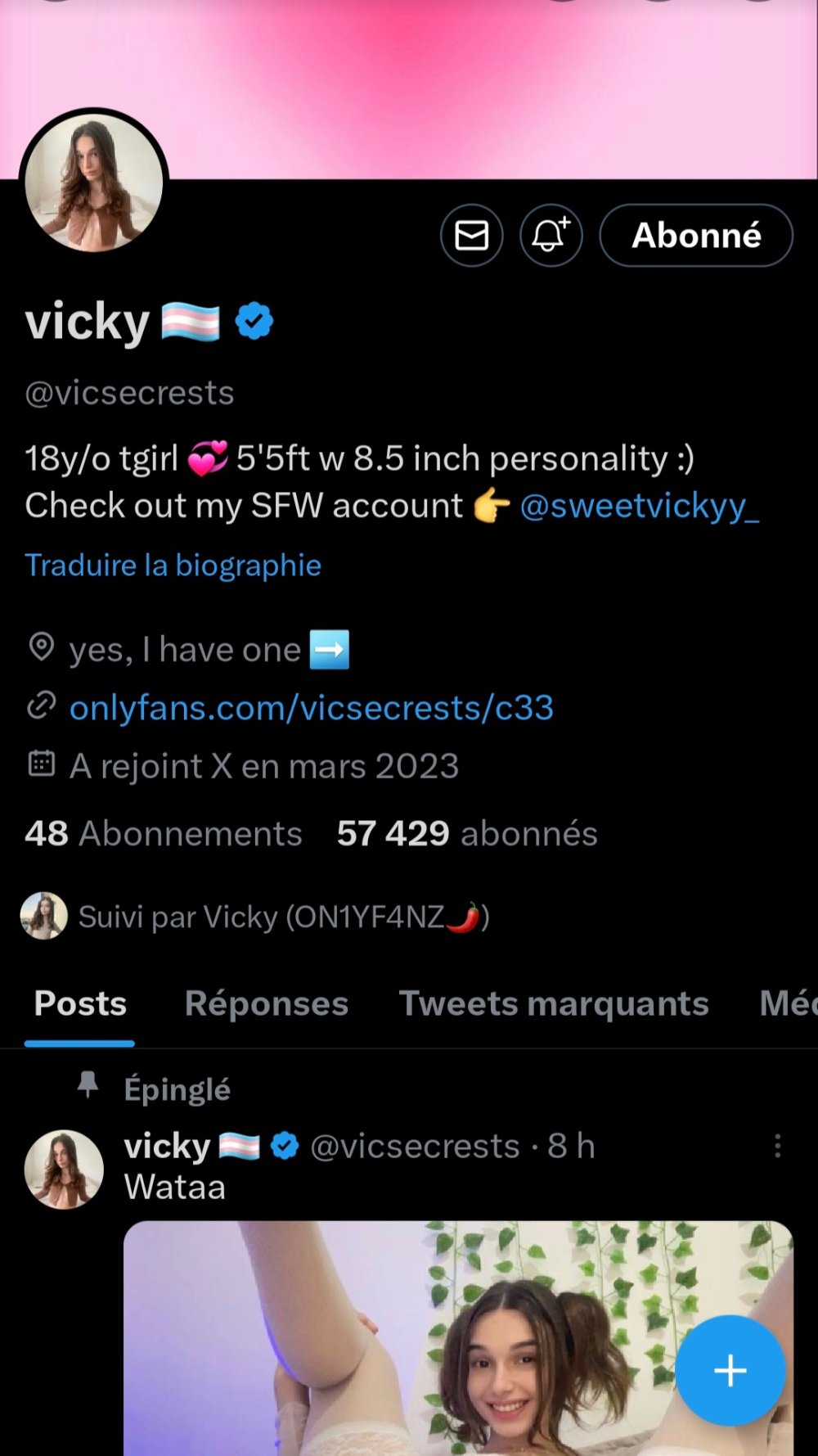Tap the Abonné following button

tap(696, 236)
